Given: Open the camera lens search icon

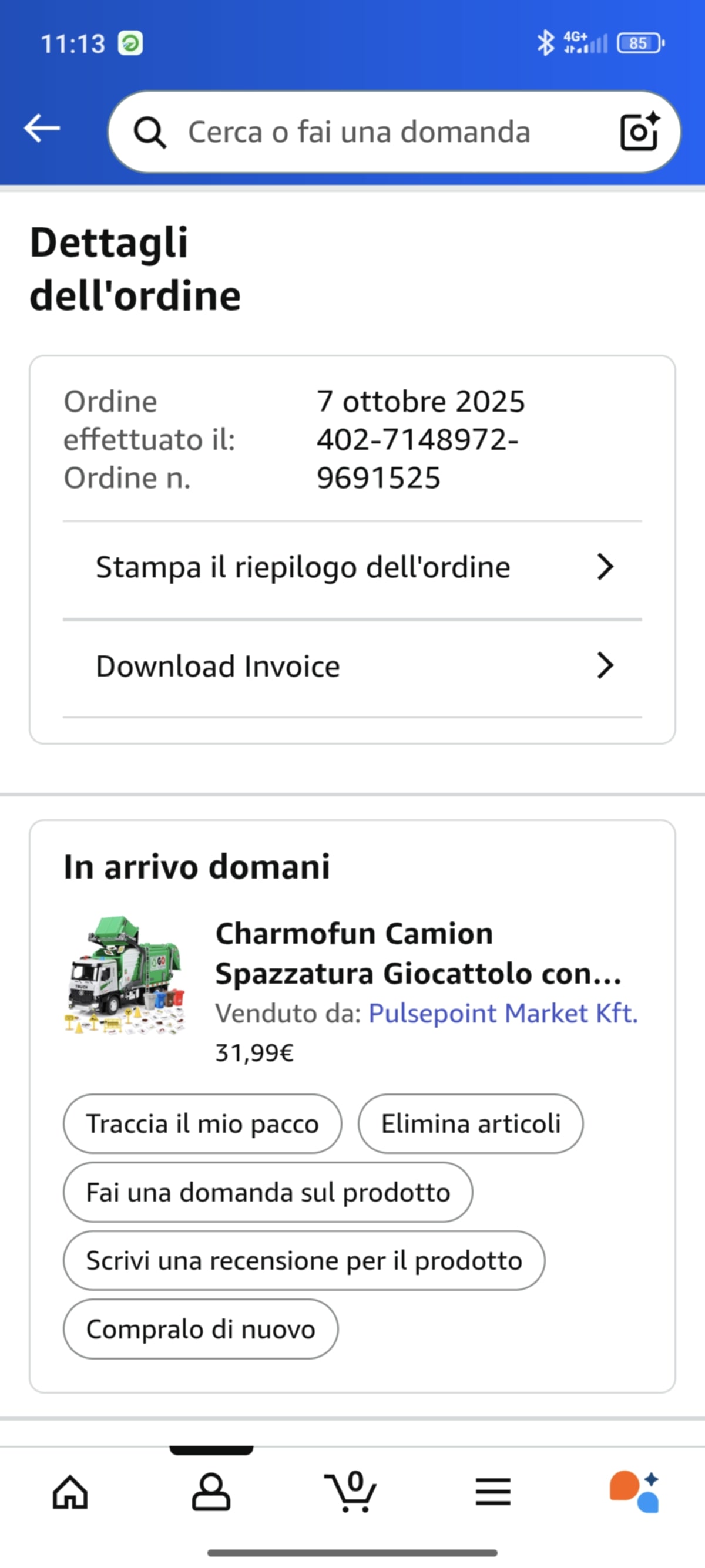Looking at the screenshot, I should pyautogui.click(x=639, y=132).
